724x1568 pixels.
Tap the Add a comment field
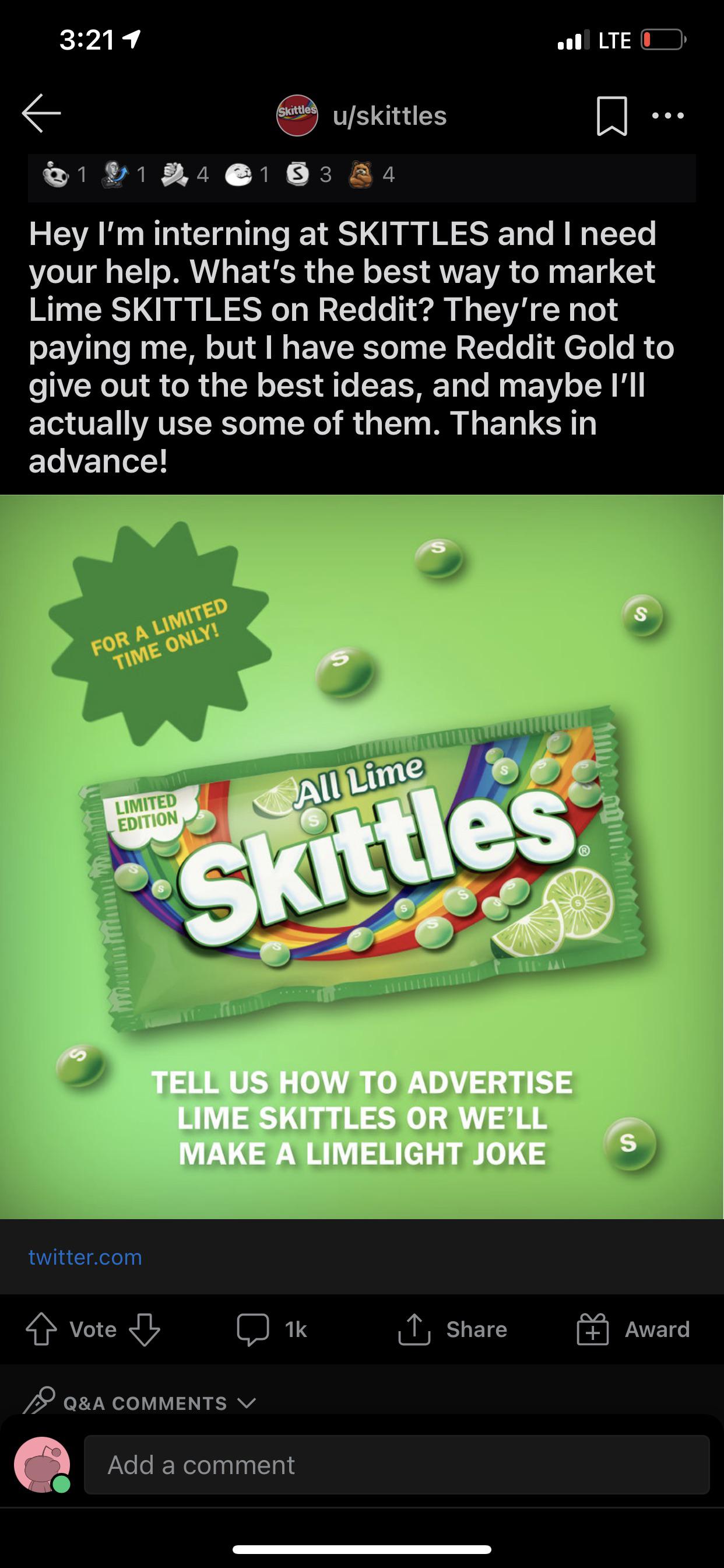396,1465
